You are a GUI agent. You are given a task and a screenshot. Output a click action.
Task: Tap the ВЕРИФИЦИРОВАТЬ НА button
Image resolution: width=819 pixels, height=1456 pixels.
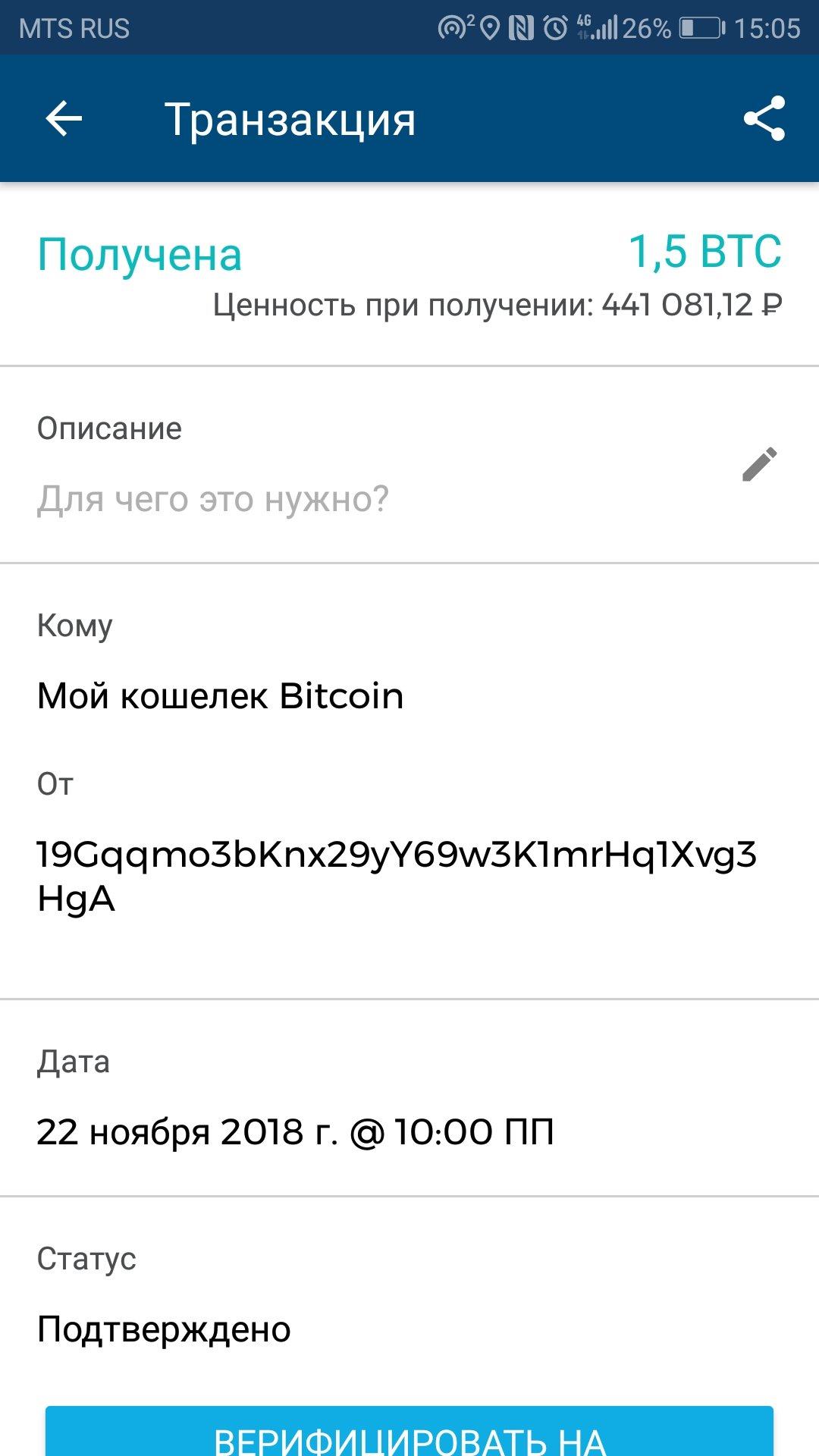409,1431
